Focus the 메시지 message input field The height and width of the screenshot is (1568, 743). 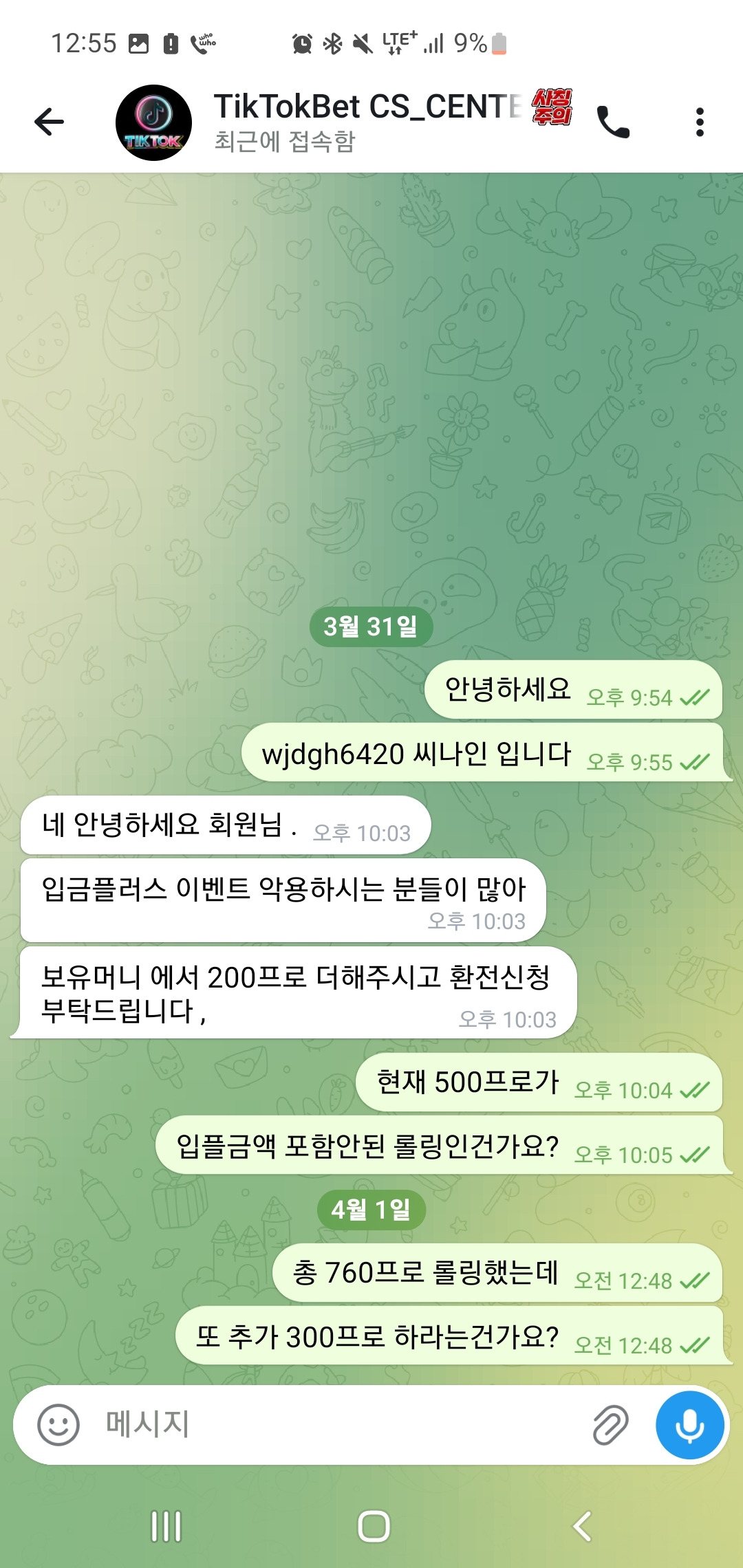point(337,1424)
